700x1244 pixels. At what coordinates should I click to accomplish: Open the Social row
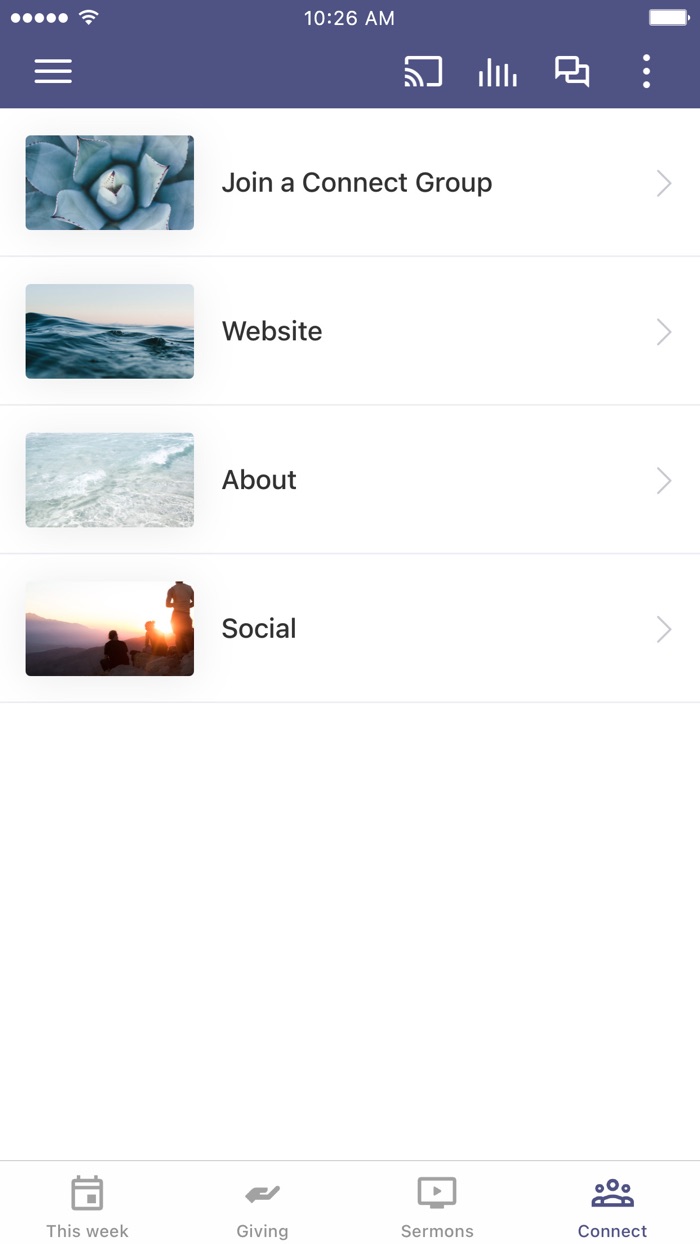point(350,629)
